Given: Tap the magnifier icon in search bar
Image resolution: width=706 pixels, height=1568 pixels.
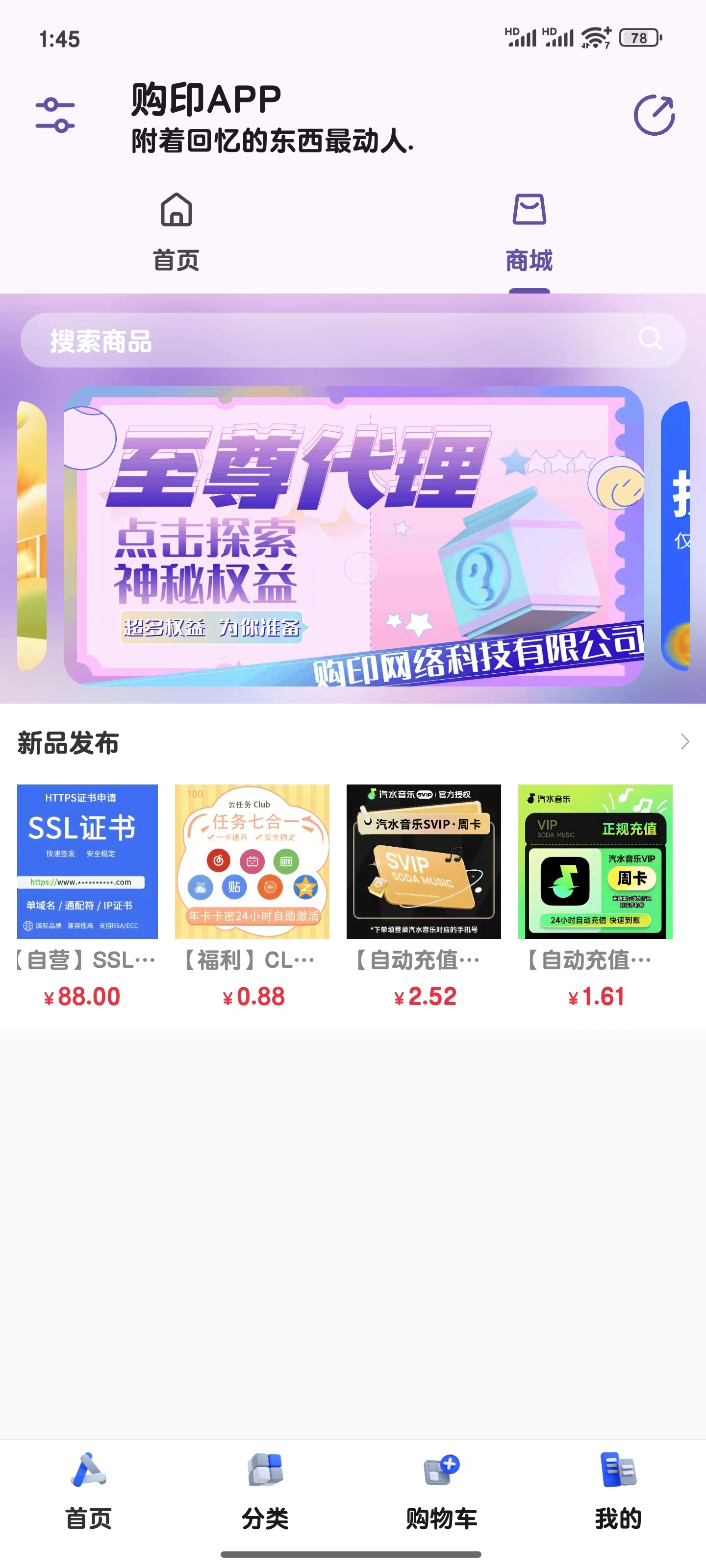Looking at the screenshot, I should (650, 339).
